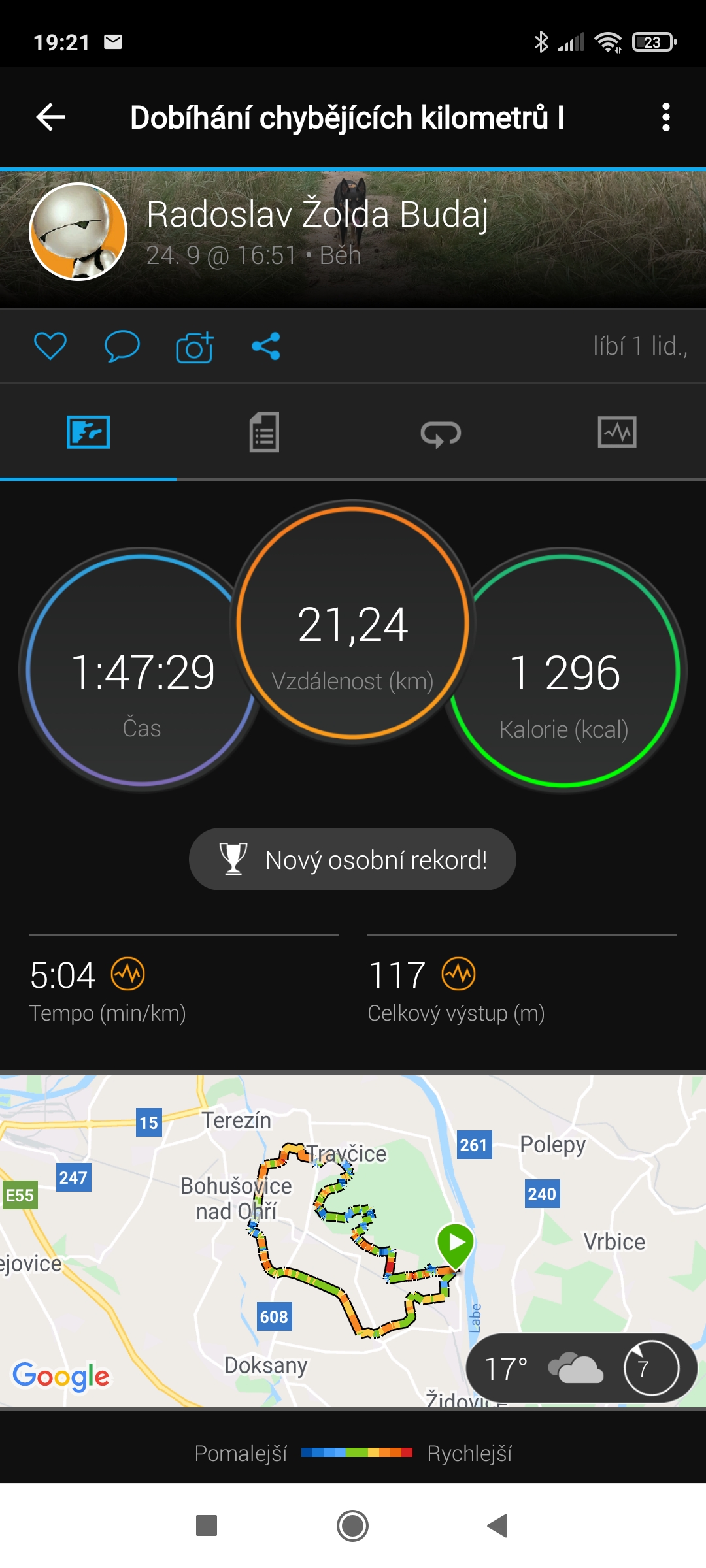Go back using the top arrow
706x1568 pixels.
click(50, 118)
